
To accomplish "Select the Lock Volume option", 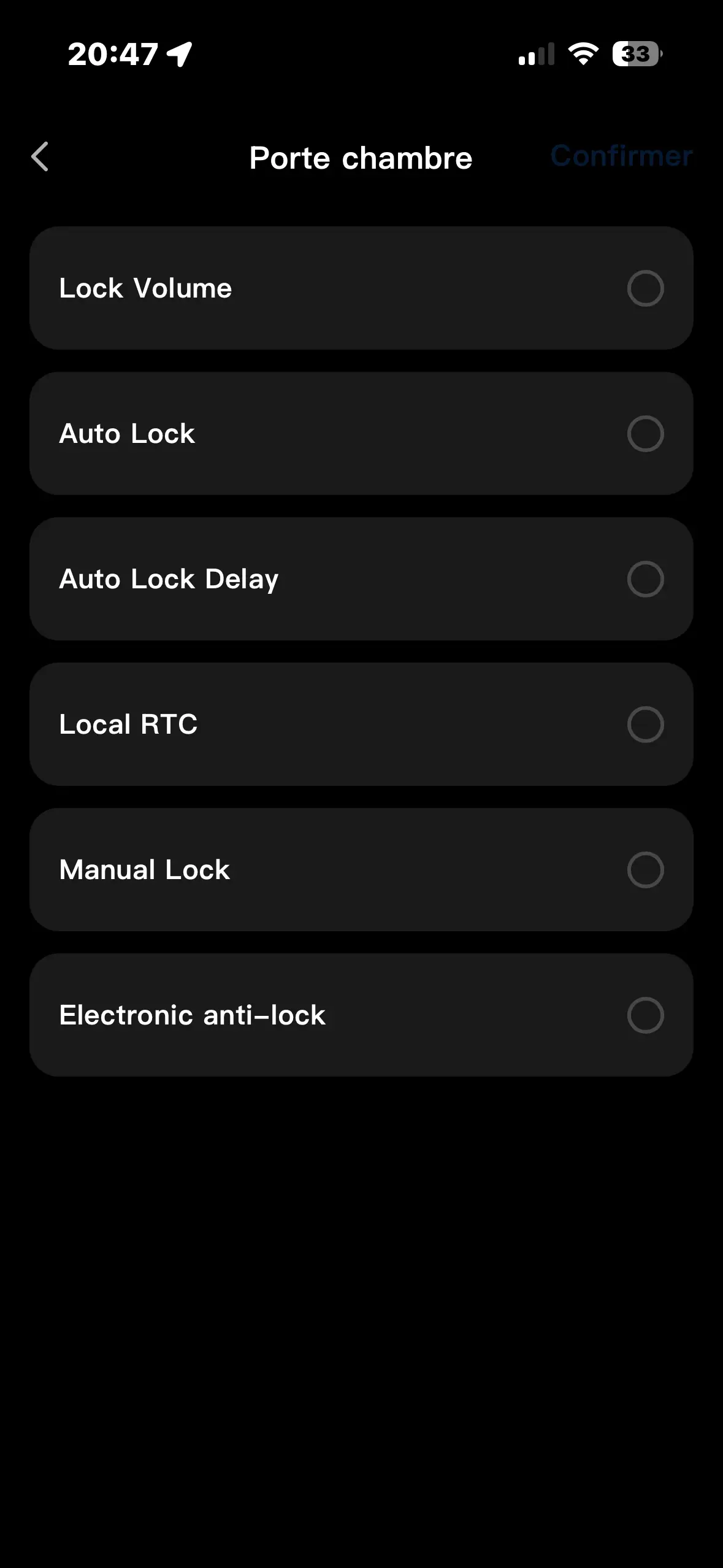I will coord(361,288).
